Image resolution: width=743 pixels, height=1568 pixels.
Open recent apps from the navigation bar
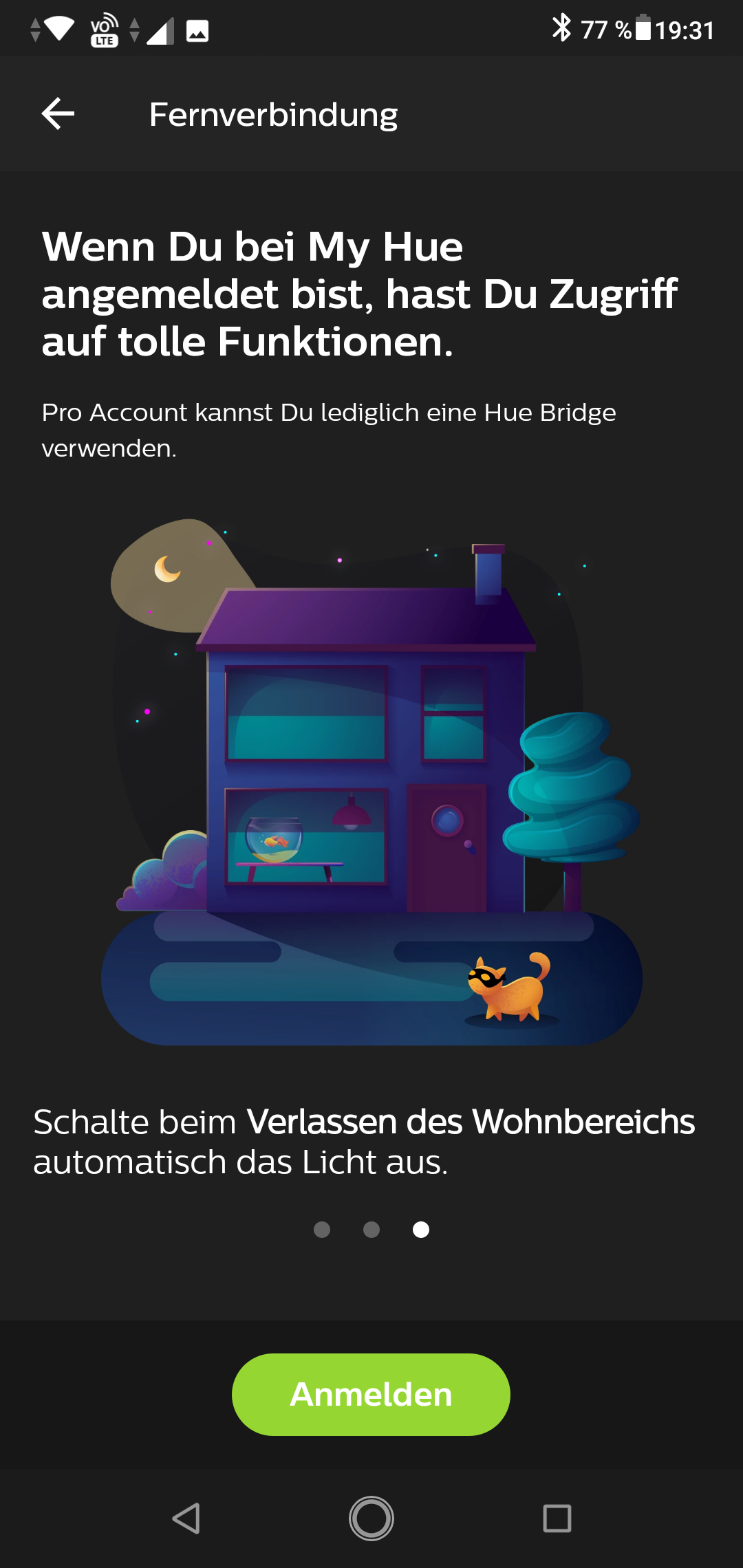click(557, 1518)
